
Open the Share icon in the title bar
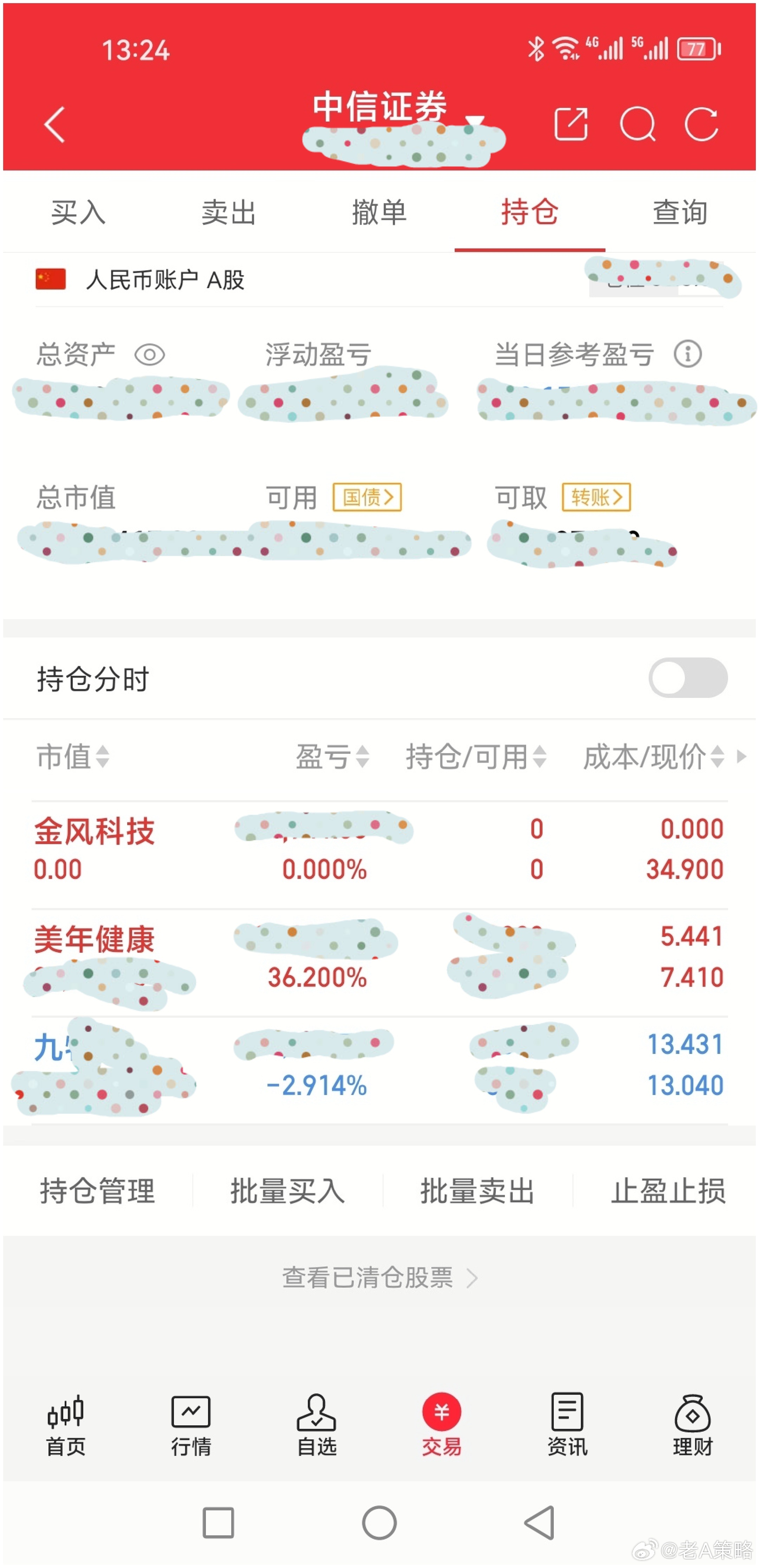click(x=571, y=125)
